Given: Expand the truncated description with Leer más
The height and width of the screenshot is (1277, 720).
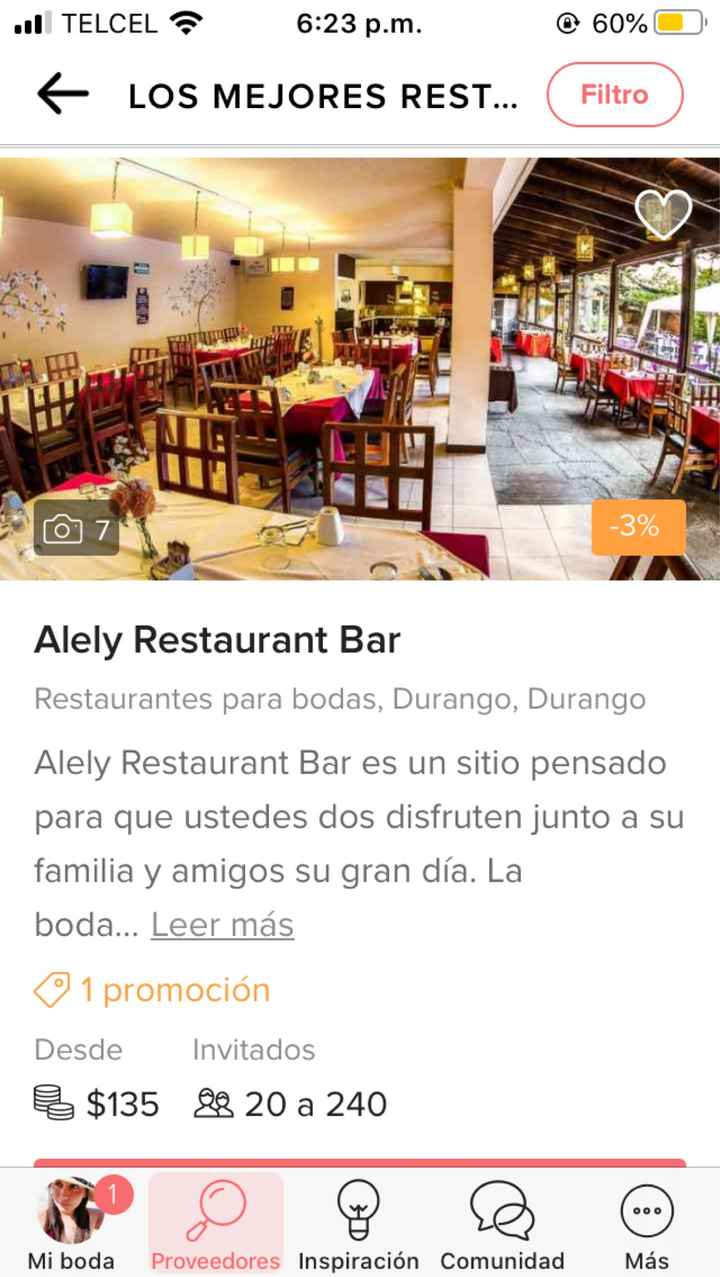Looking at the screenshot, I should pos(222,926).
